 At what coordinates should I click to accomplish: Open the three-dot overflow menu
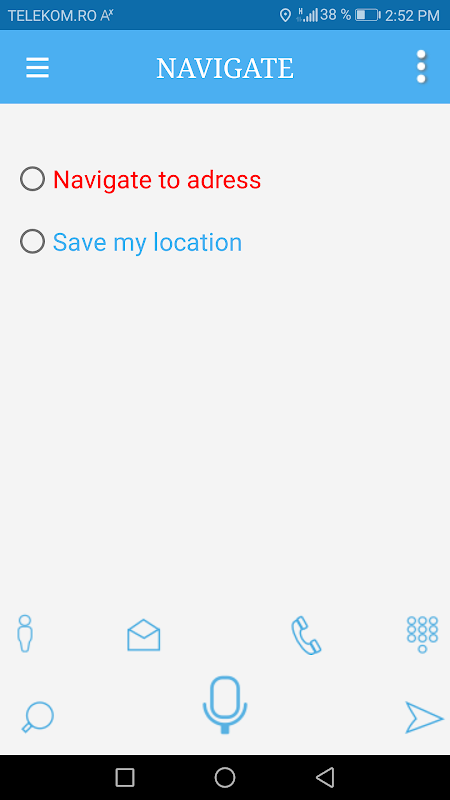[421, 67]
